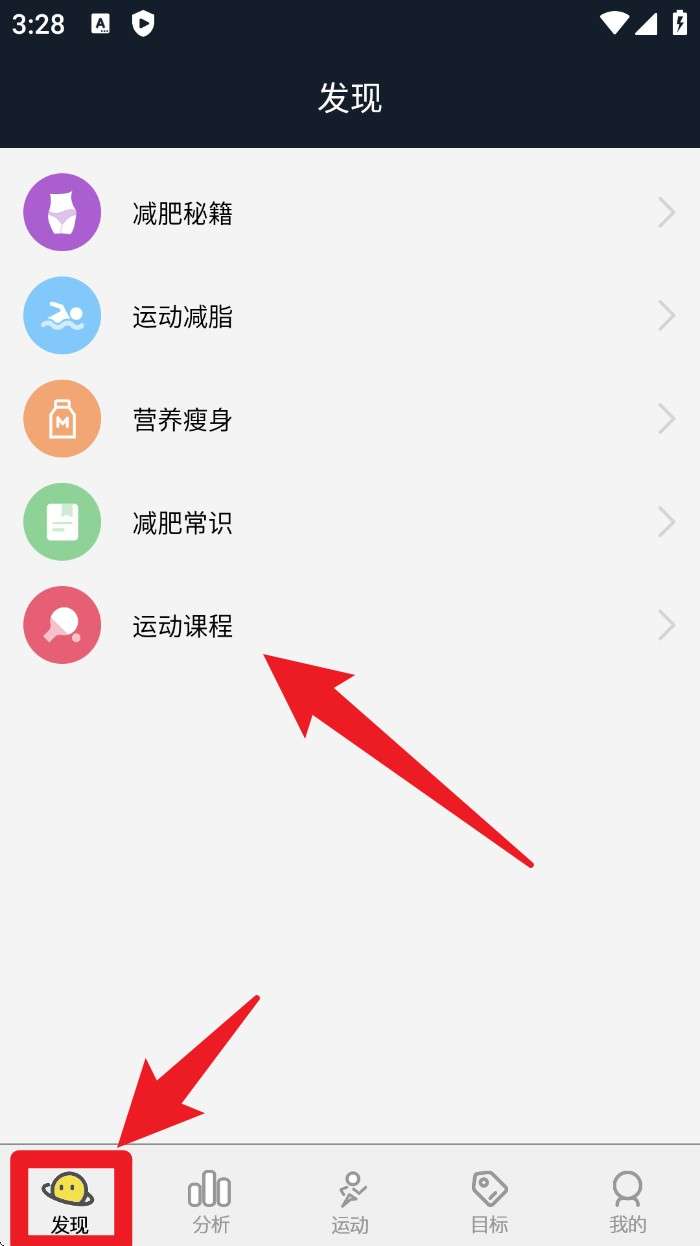Switch to the 我的 tab
700x1246 pixels.
coord(628,1200)
